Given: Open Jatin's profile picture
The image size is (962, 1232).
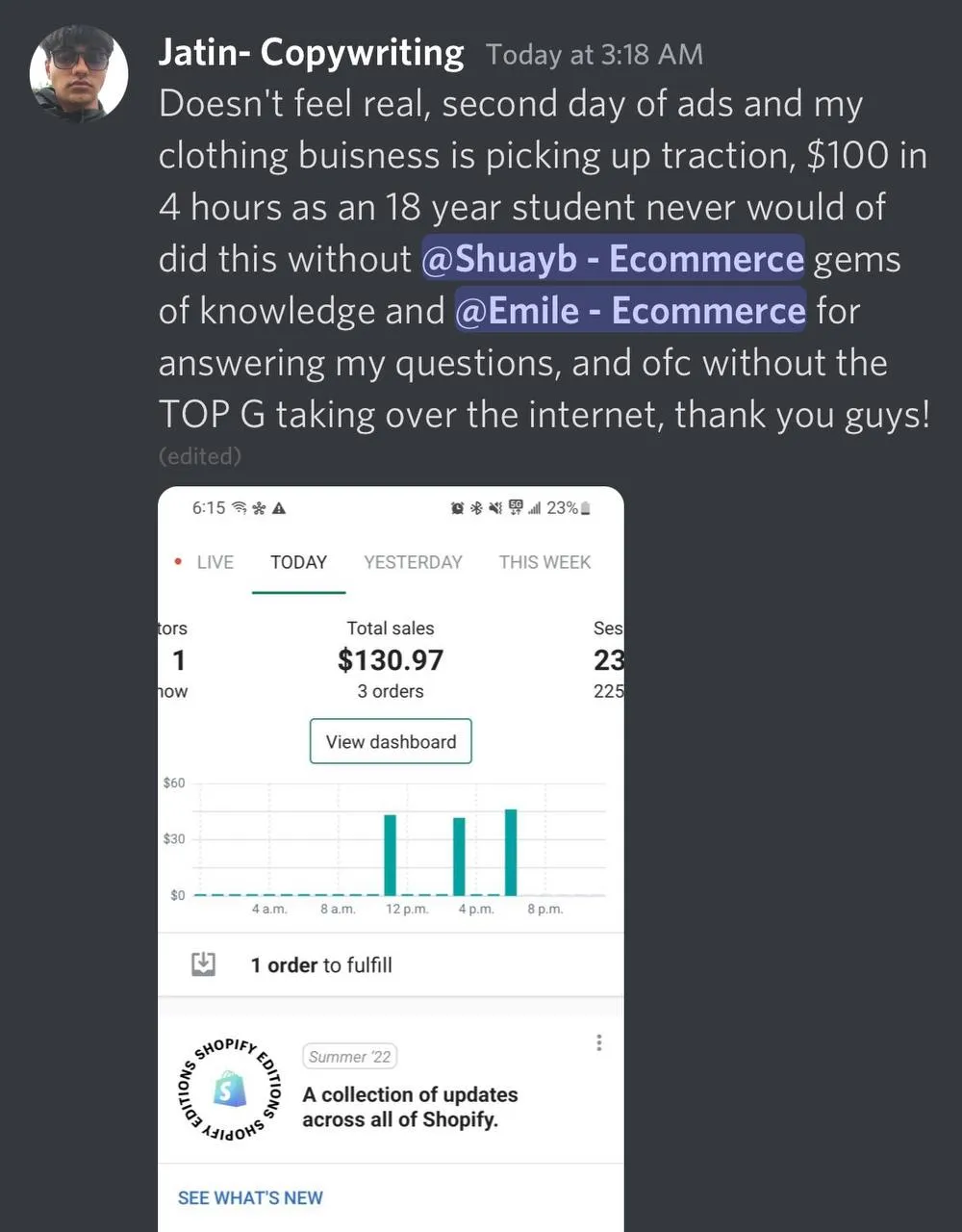Looking at the screenshot, I should point(78,74).
